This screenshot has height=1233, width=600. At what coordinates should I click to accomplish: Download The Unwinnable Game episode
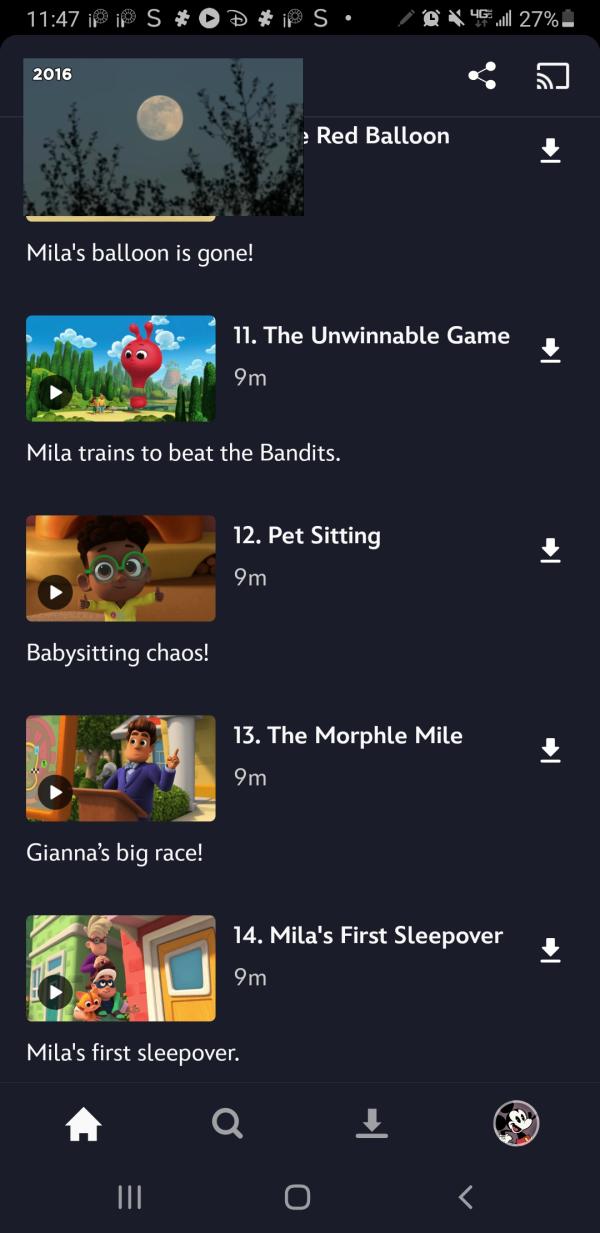pos(550,351)
